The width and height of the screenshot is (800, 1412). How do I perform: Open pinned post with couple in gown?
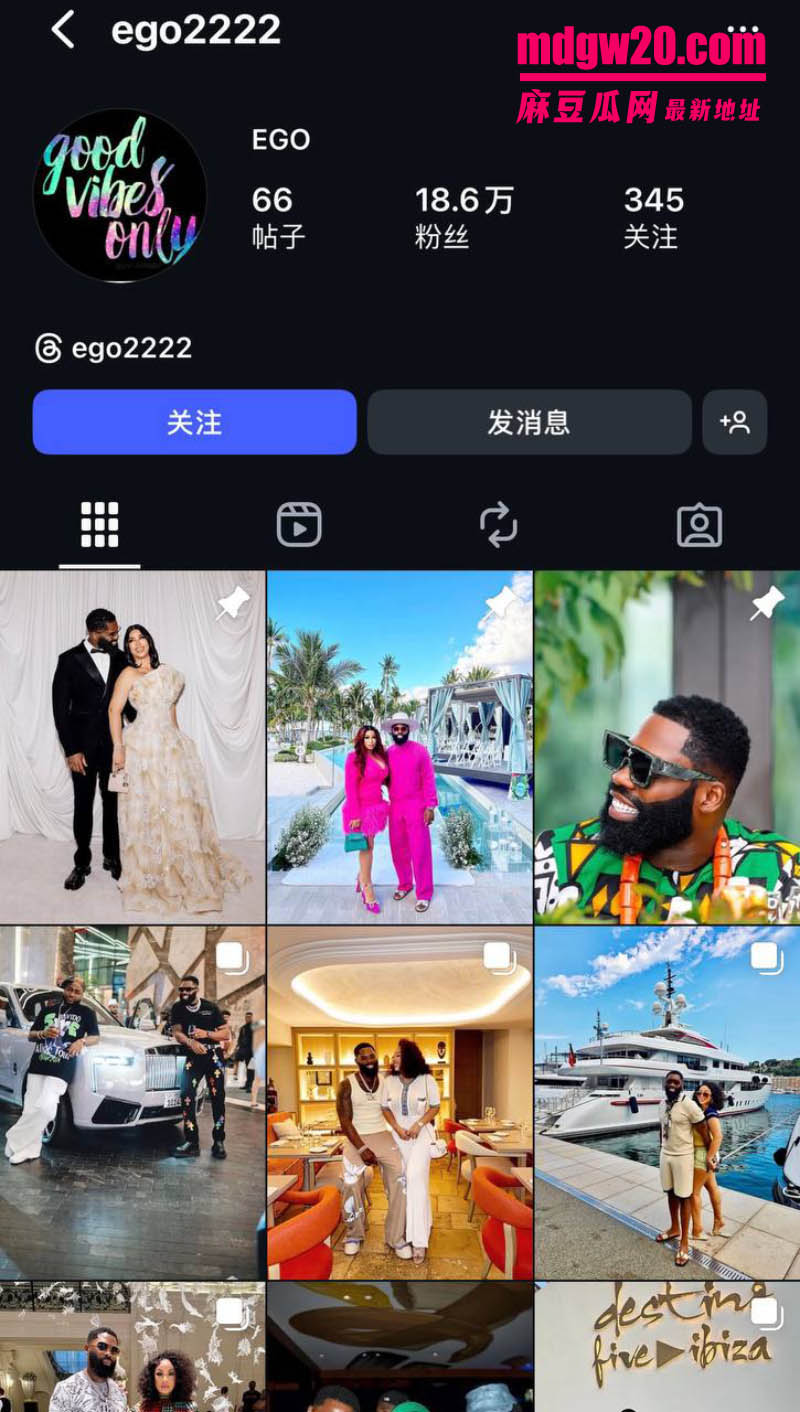(x=132, y=747)
